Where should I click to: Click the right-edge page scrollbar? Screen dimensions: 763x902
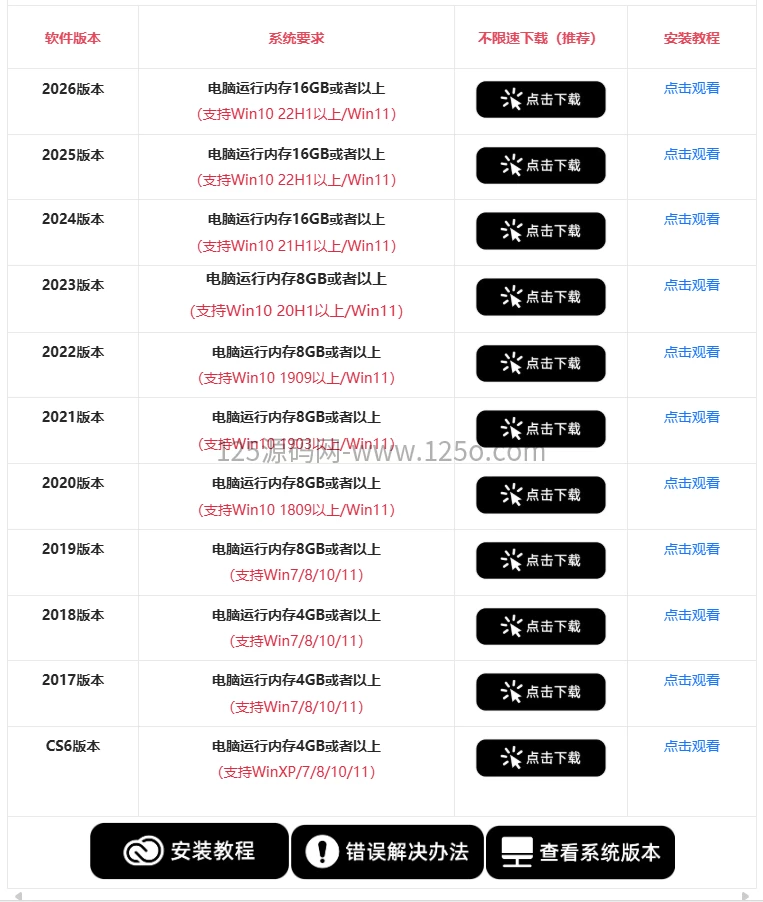click(x=757, y=450)
